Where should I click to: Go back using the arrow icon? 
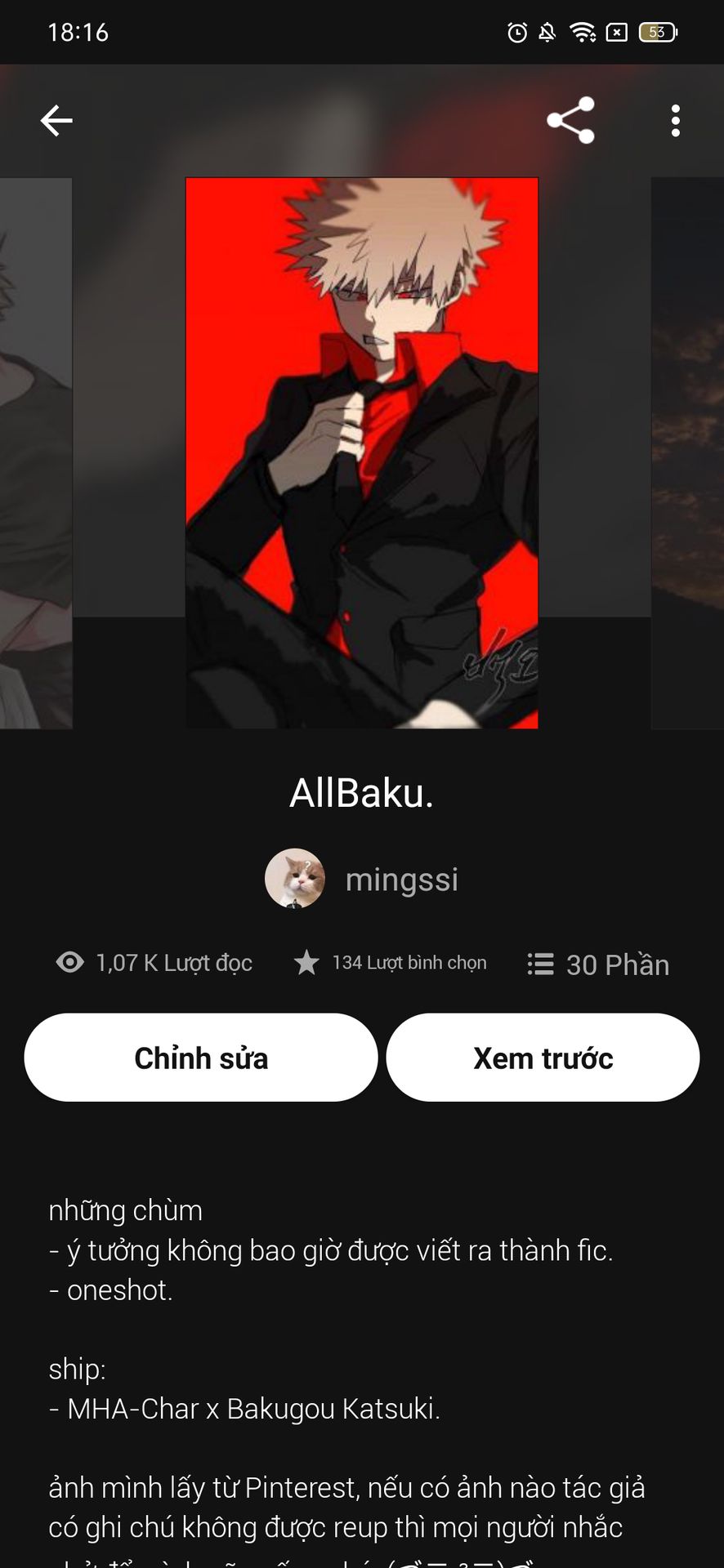(56, 121)
